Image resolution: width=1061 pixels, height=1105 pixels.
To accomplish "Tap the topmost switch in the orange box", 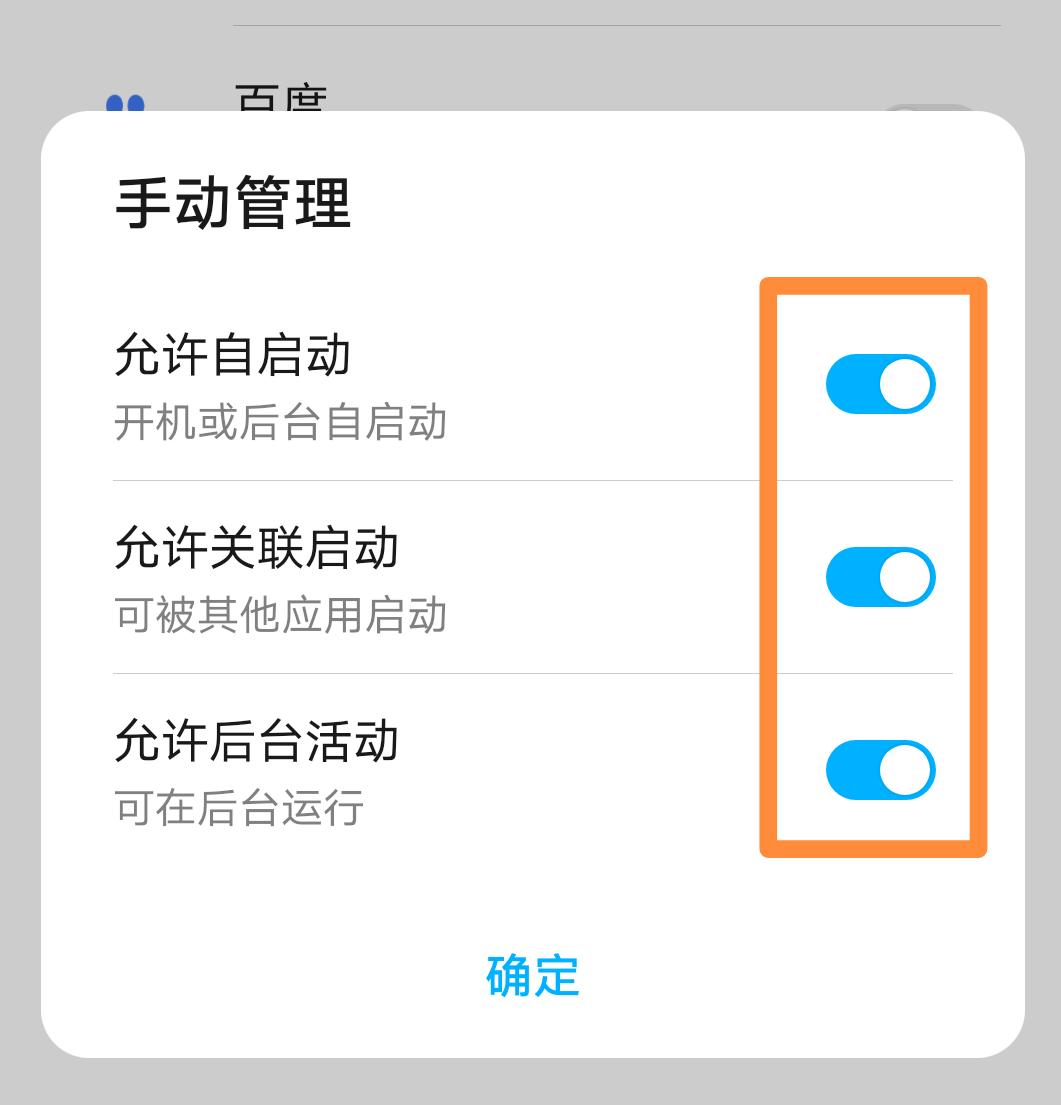I will [879, 382].
